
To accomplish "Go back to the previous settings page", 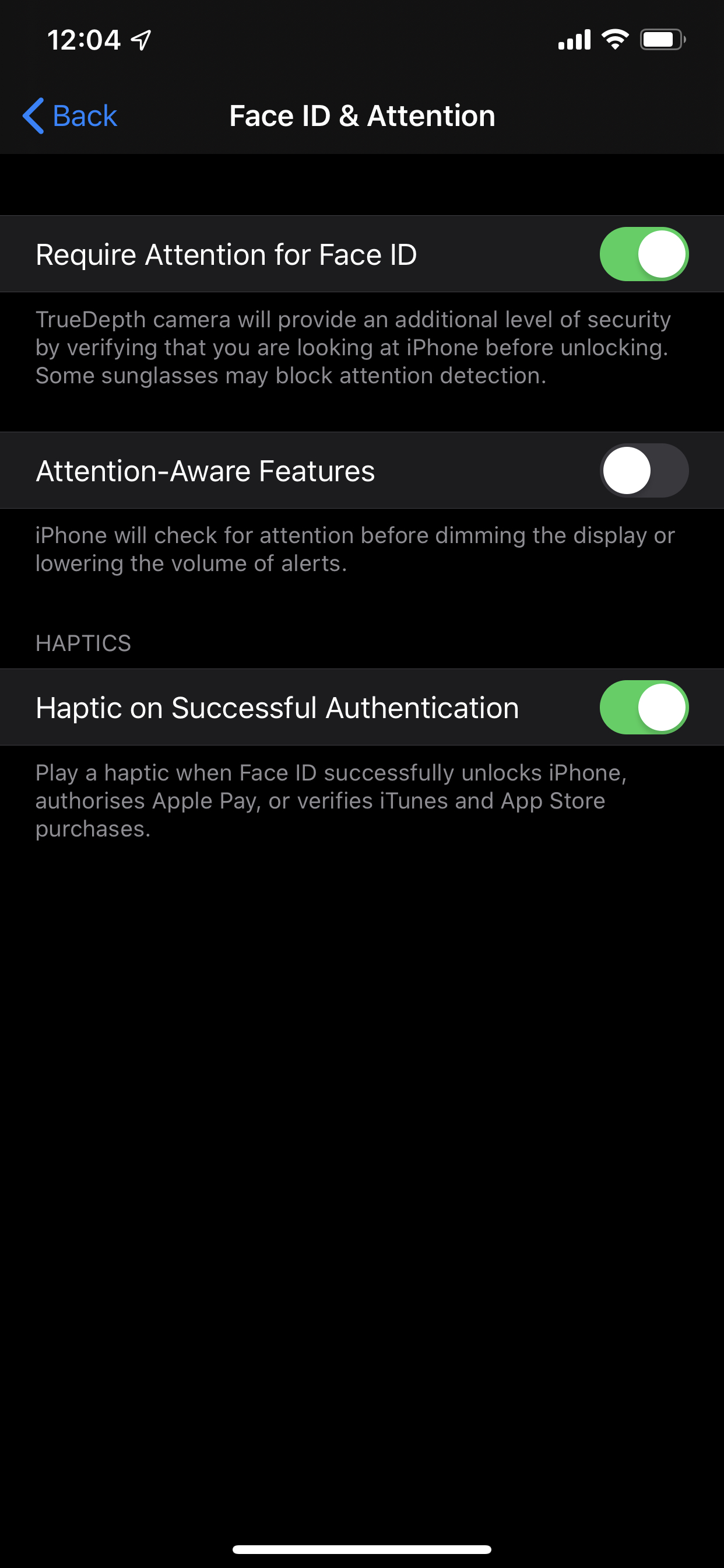I will 70,116.
